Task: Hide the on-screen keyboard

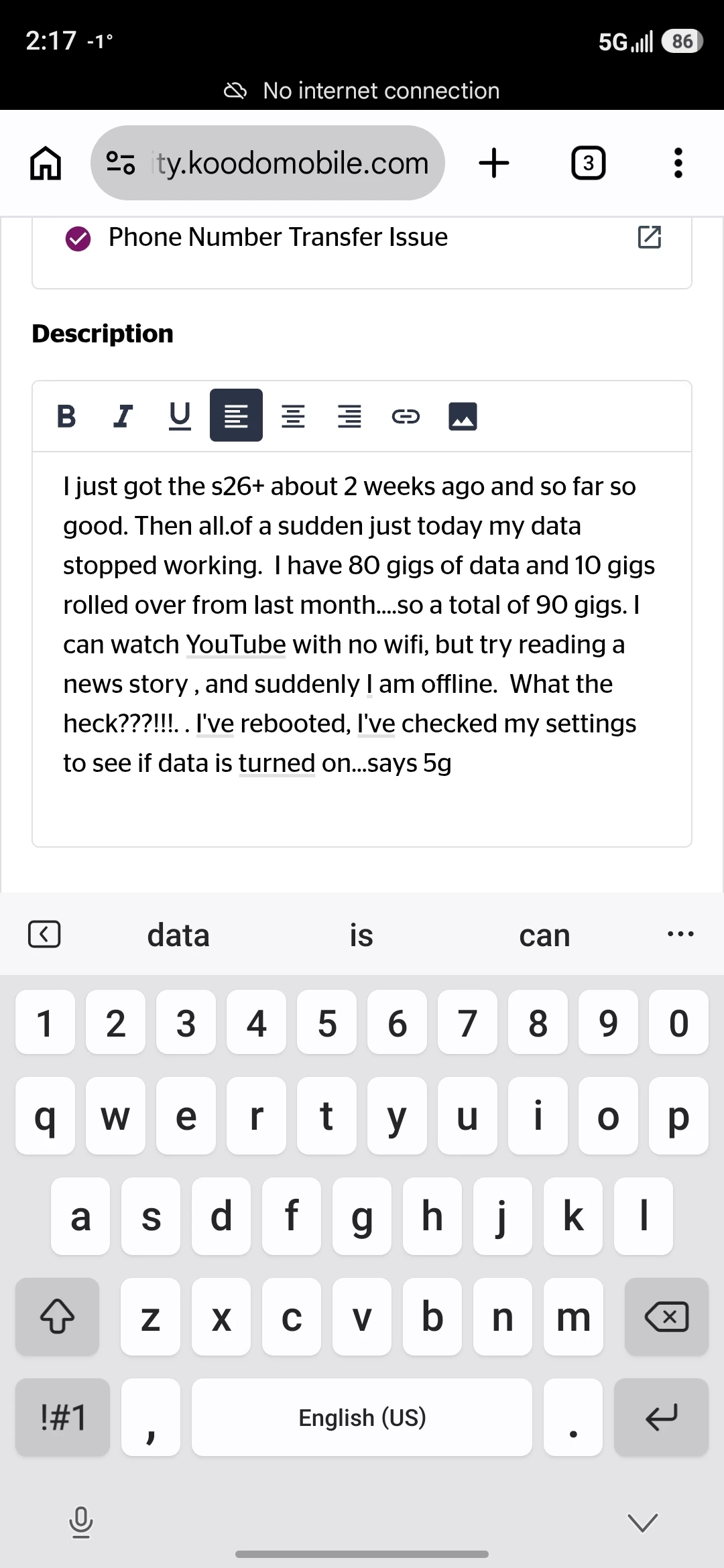Action: tap(643, 1522)
